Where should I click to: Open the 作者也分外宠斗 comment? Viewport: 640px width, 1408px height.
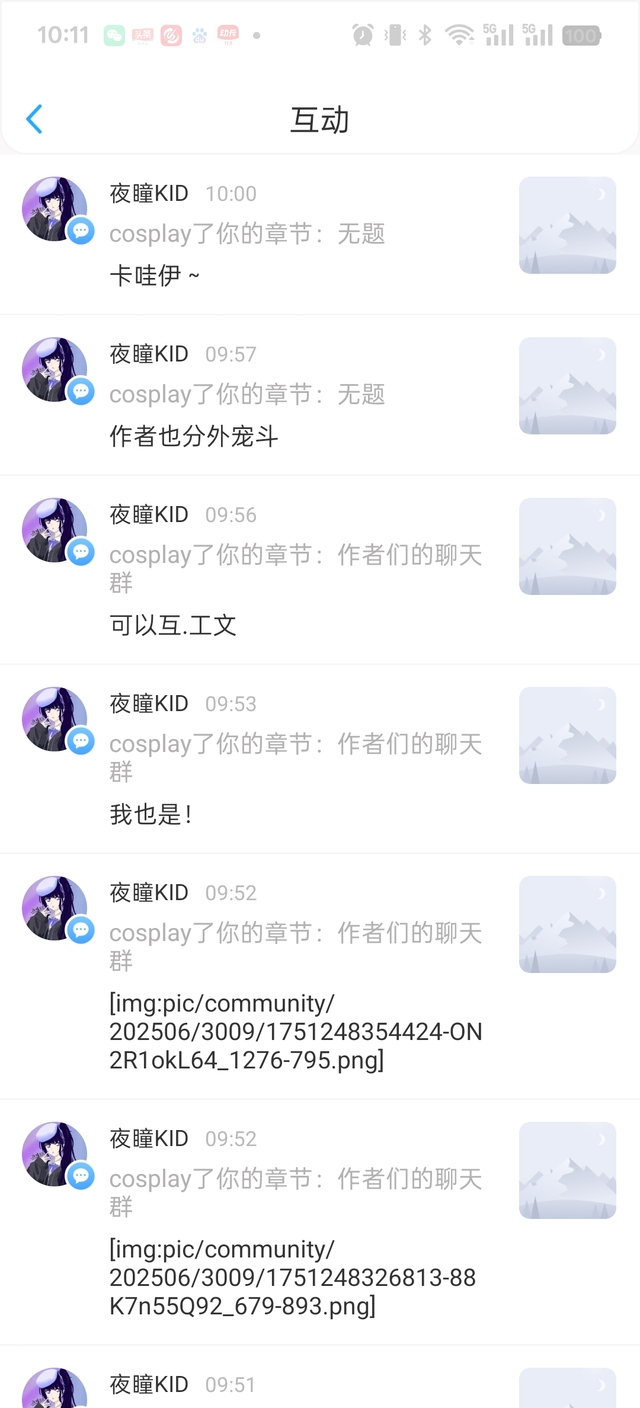(193, 436)
